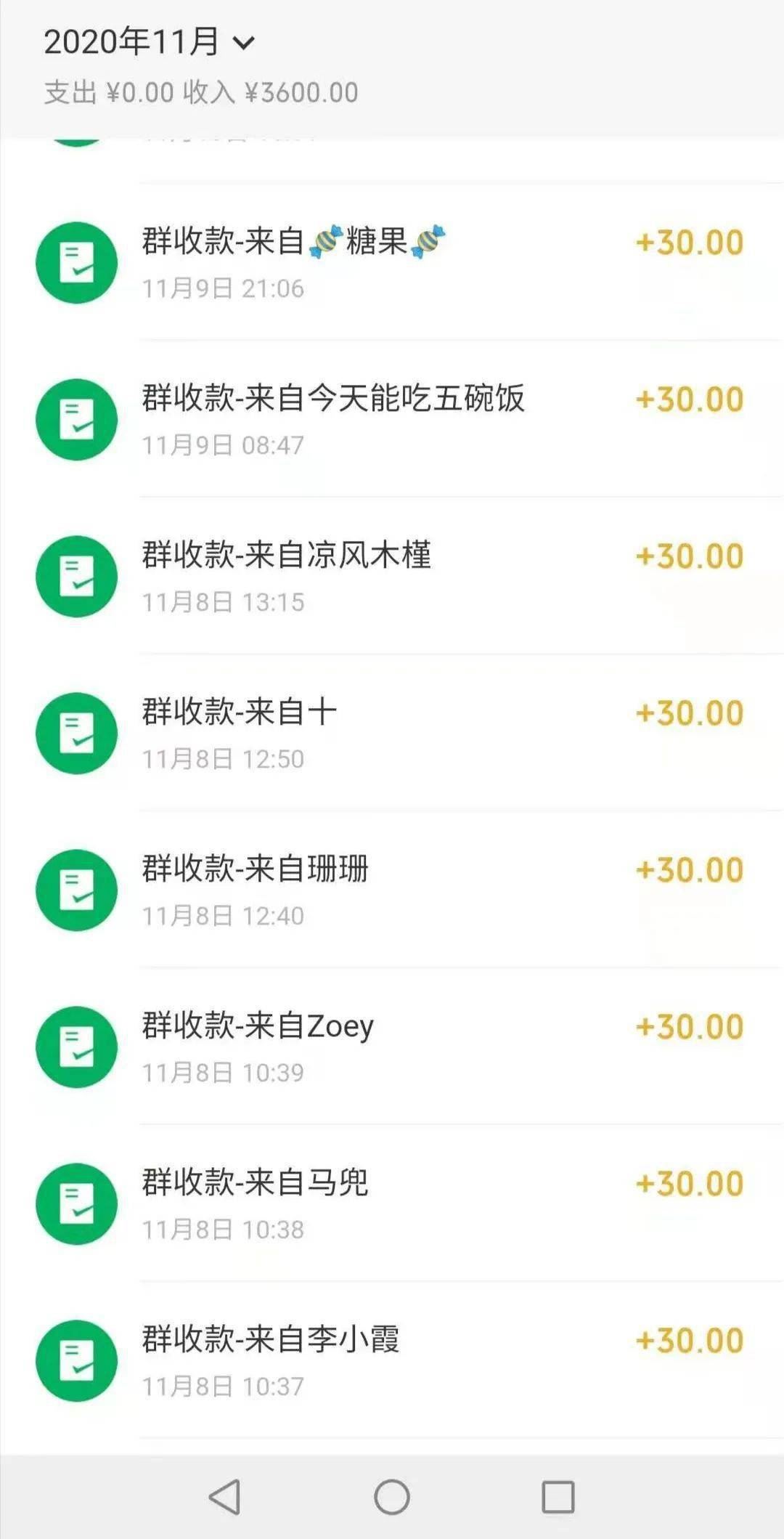The height and width of the screenshot is (1539, 784).
Task: Click the green receipt icon for 十
Action: [76, 734]
